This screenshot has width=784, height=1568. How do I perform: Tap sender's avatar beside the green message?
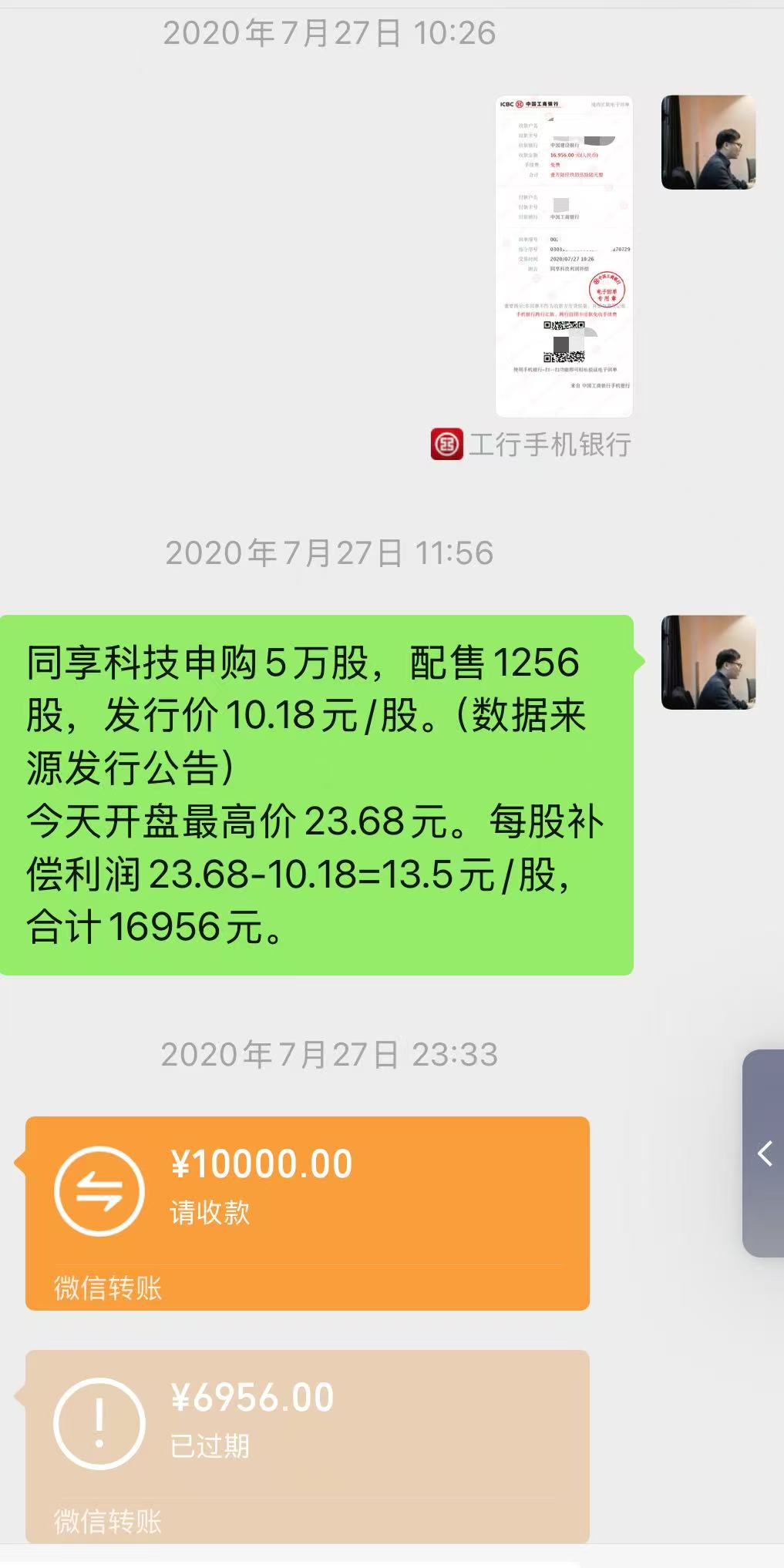tap(708, 663)
